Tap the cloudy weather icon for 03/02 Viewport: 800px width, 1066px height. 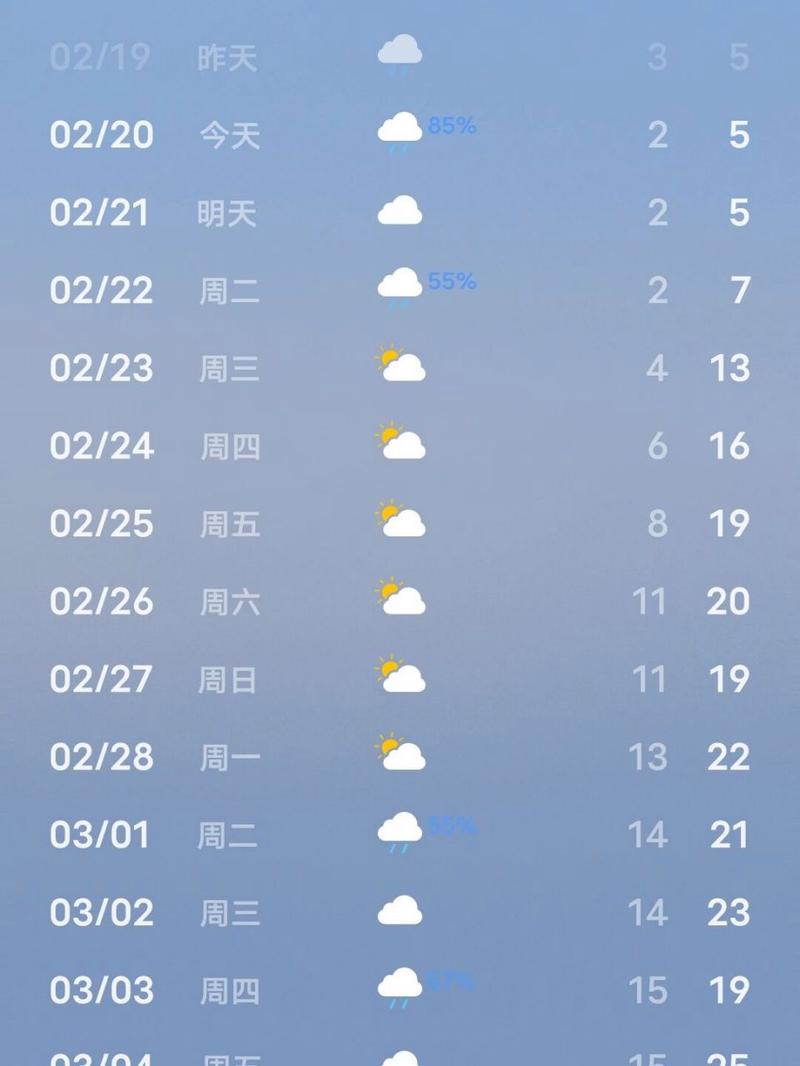tap(400, 908)
